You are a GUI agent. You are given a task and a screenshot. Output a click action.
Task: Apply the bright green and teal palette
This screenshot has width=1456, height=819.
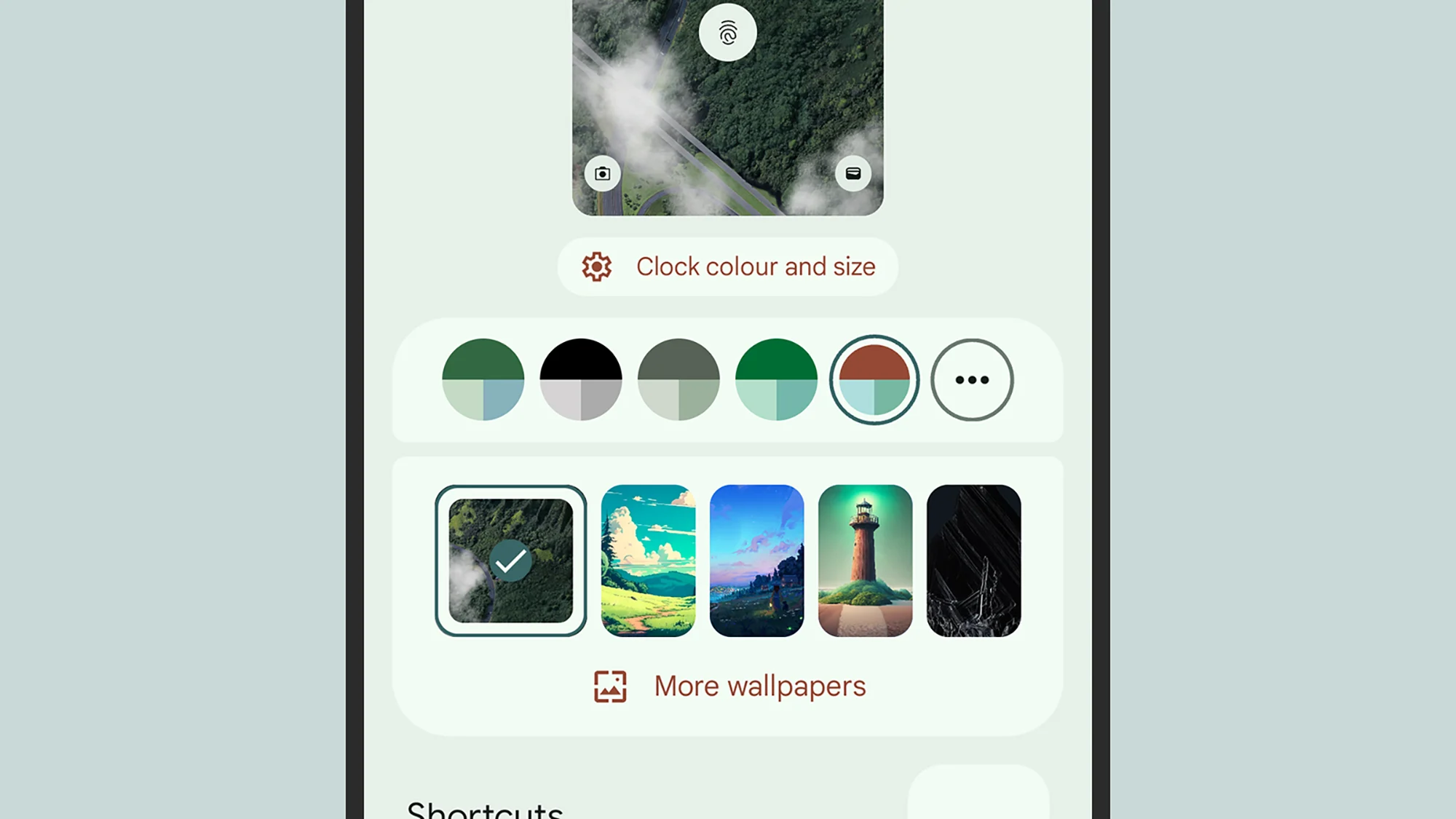coord(776,379)
